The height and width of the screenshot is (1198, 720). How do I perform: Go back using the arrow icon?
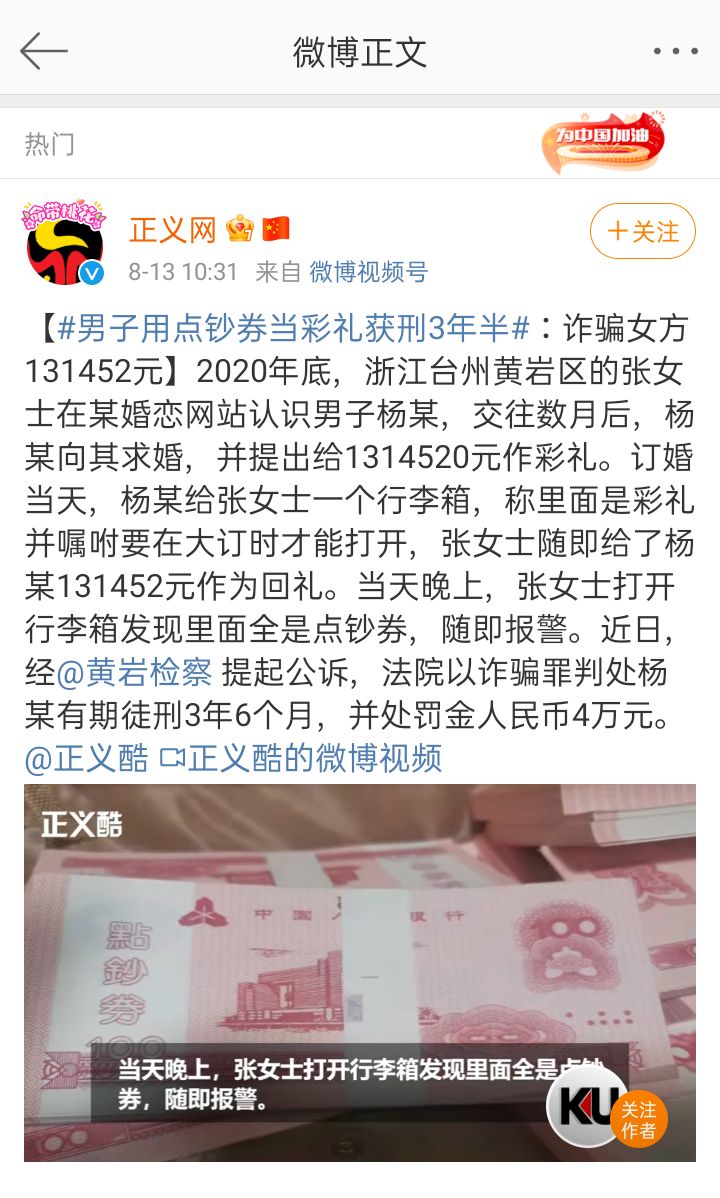tap(44, 52)
